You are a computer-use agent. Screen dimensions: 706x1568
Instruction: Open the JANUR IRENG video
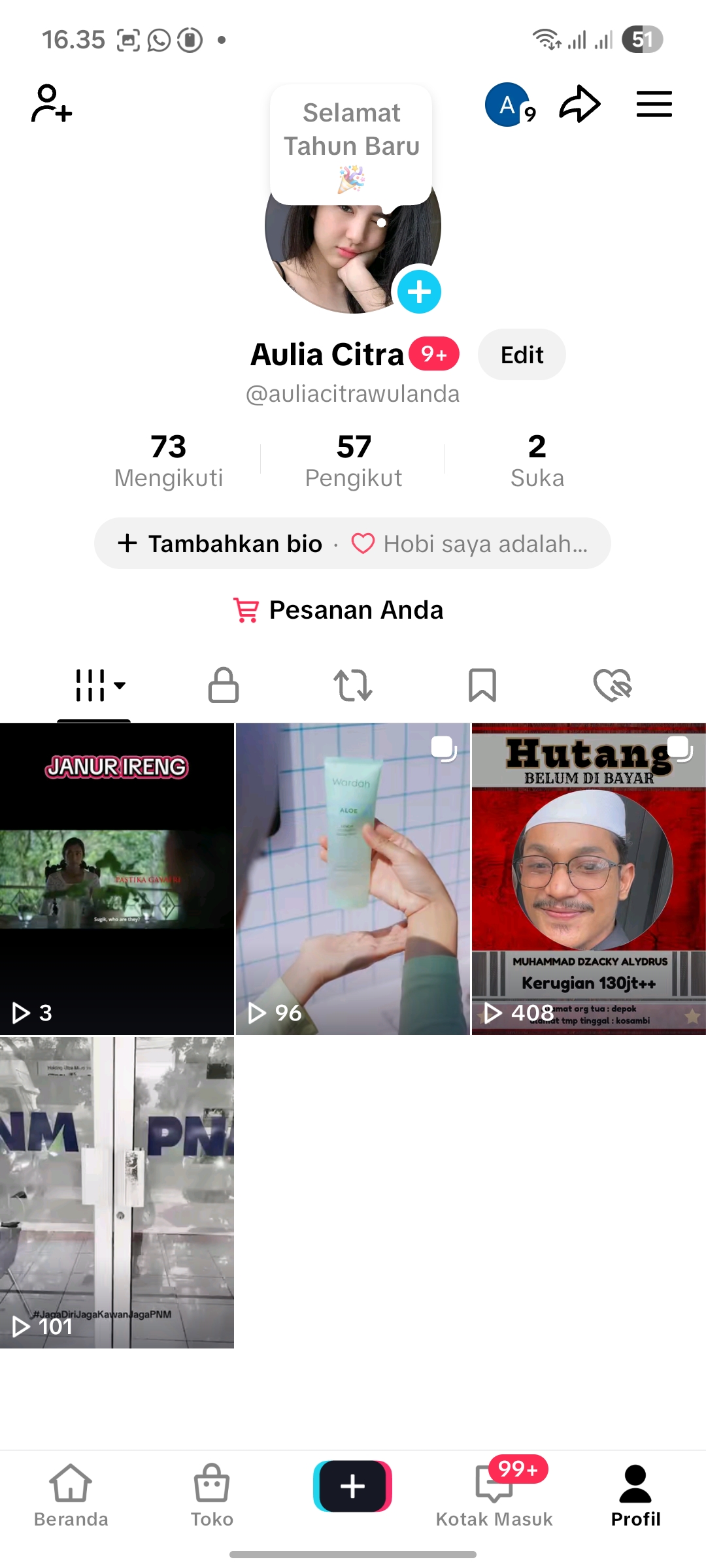(x=117, y=879)
